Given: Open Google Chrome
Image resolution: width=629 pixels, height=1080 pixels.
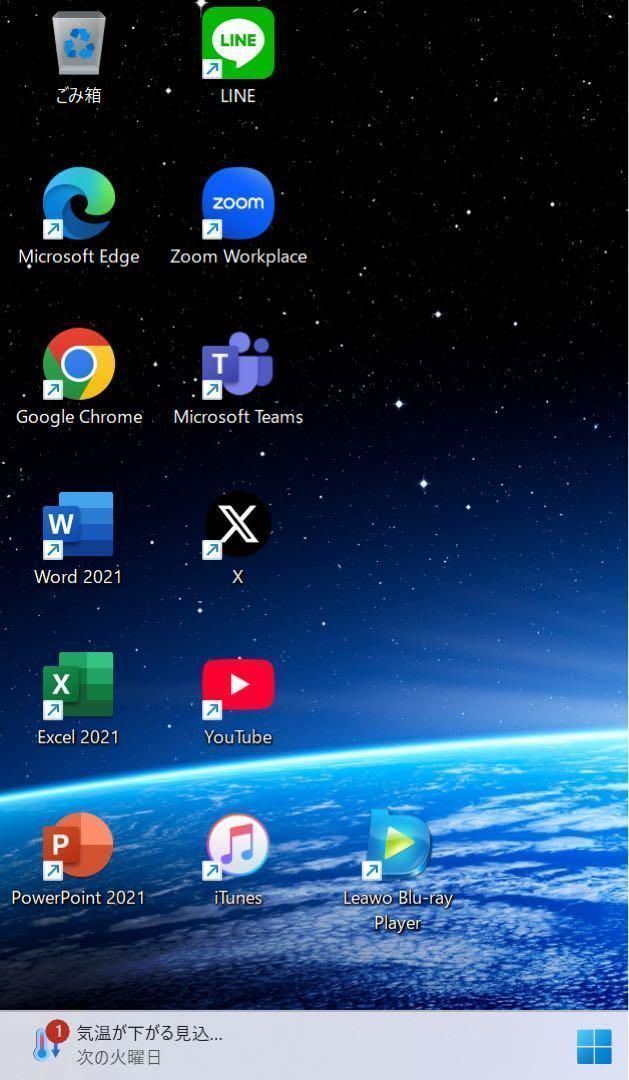Looking at the screenshot, I should (x=78, y=365).
